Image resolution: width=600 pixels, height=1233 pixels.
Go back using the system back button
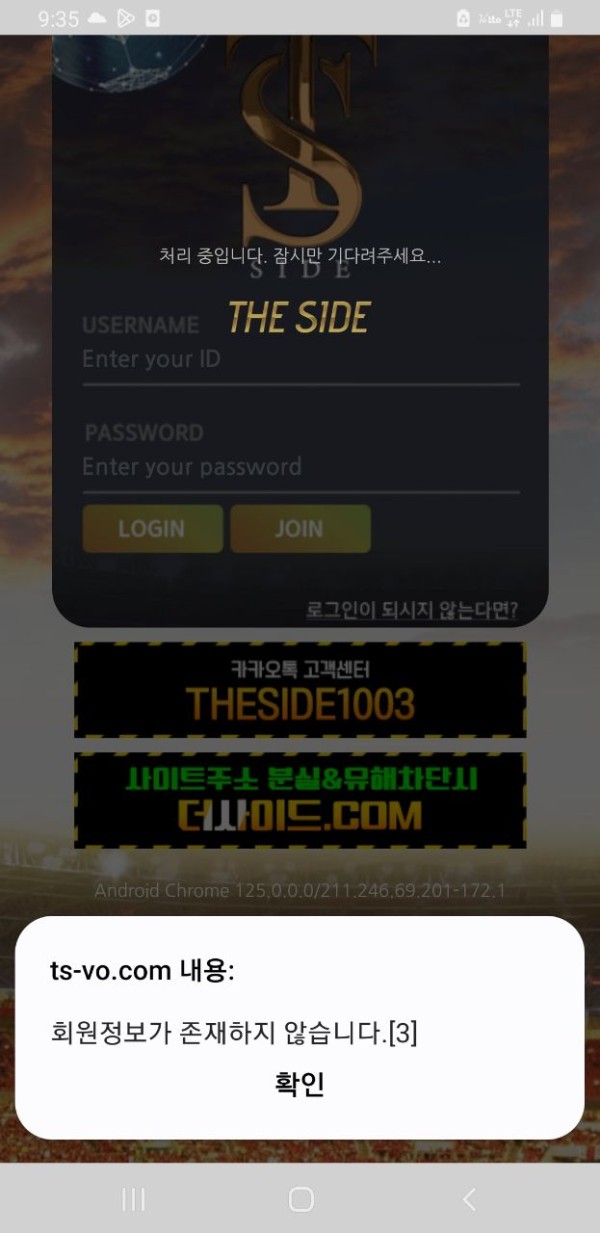(469, 1199)
